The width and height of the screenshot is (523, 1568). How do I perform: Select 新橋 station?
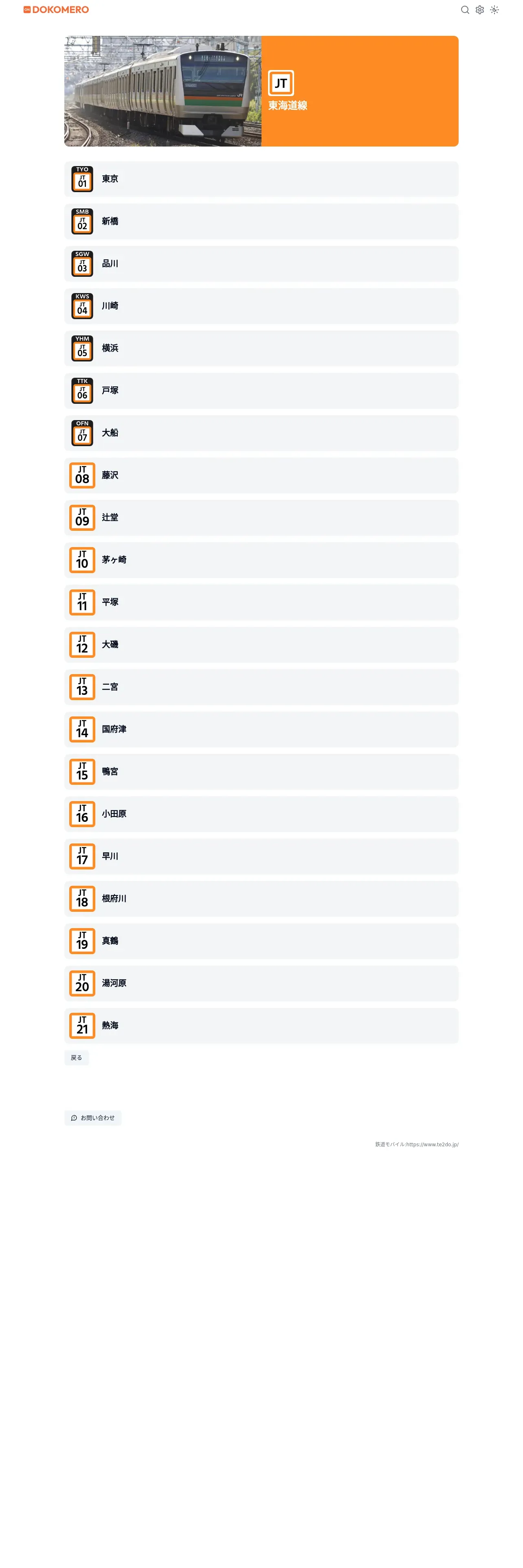(x=261, y=221)
